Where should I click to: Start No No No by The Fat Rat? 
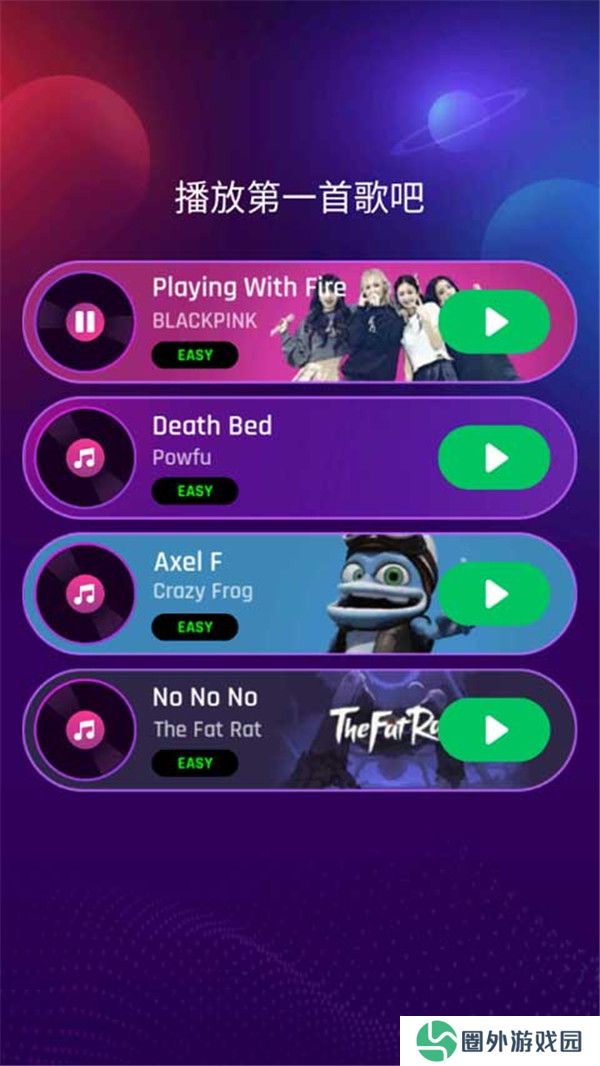tap(495, 730)
